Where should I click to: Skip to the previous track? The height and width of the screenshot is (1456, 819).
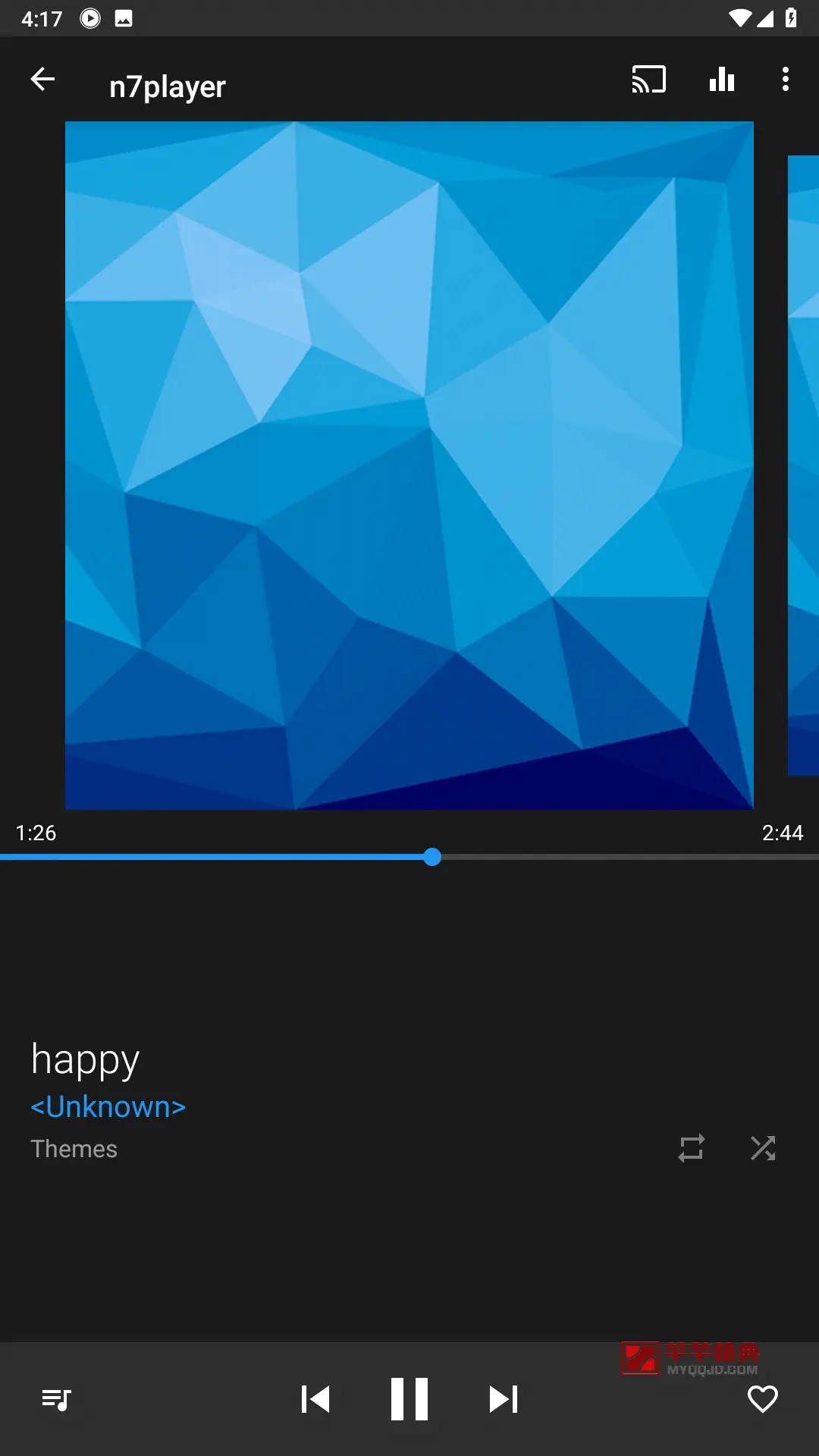pos(315,1399)
